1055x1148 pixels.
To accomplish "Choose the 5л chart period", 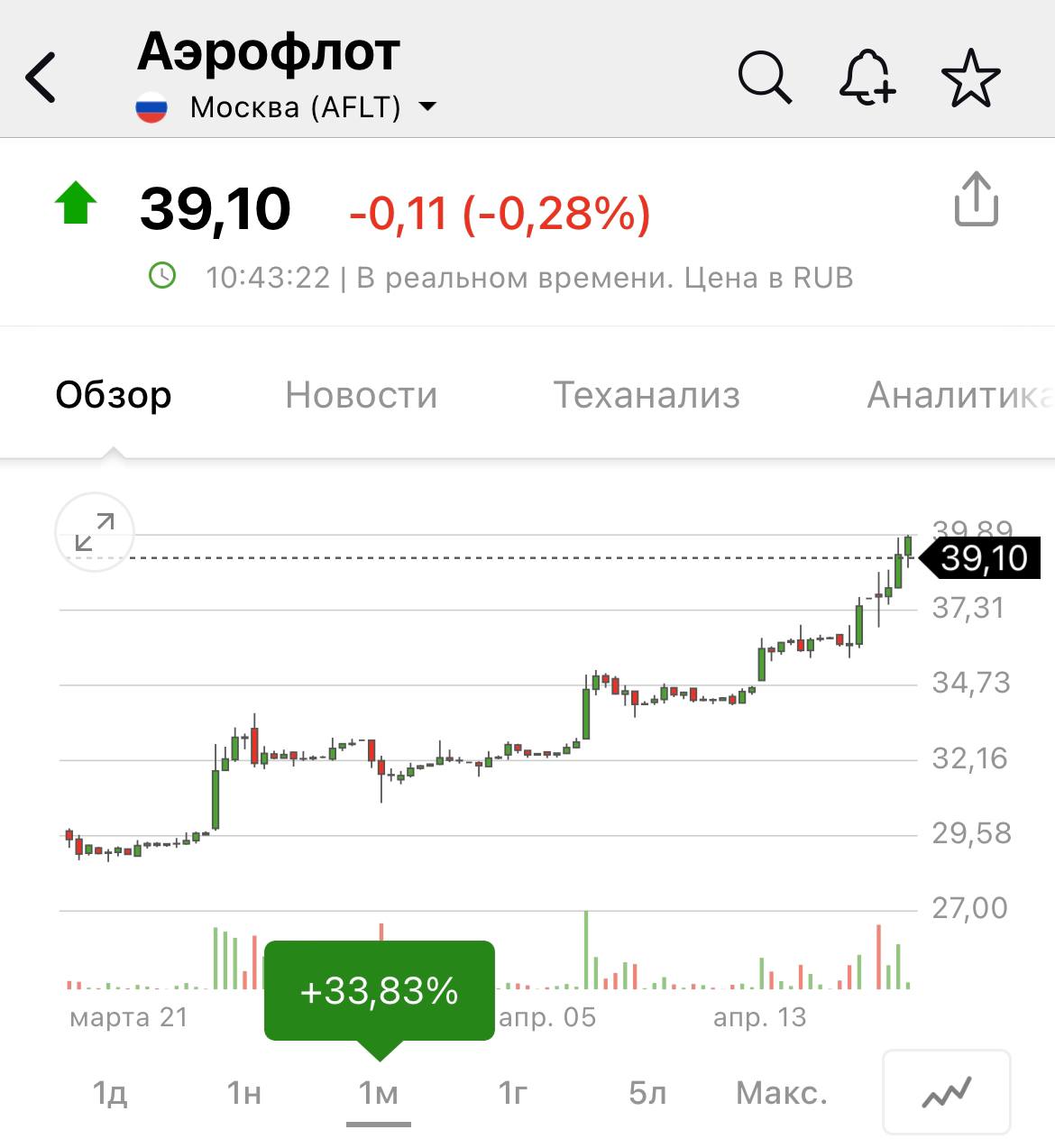I will 647,1093.
